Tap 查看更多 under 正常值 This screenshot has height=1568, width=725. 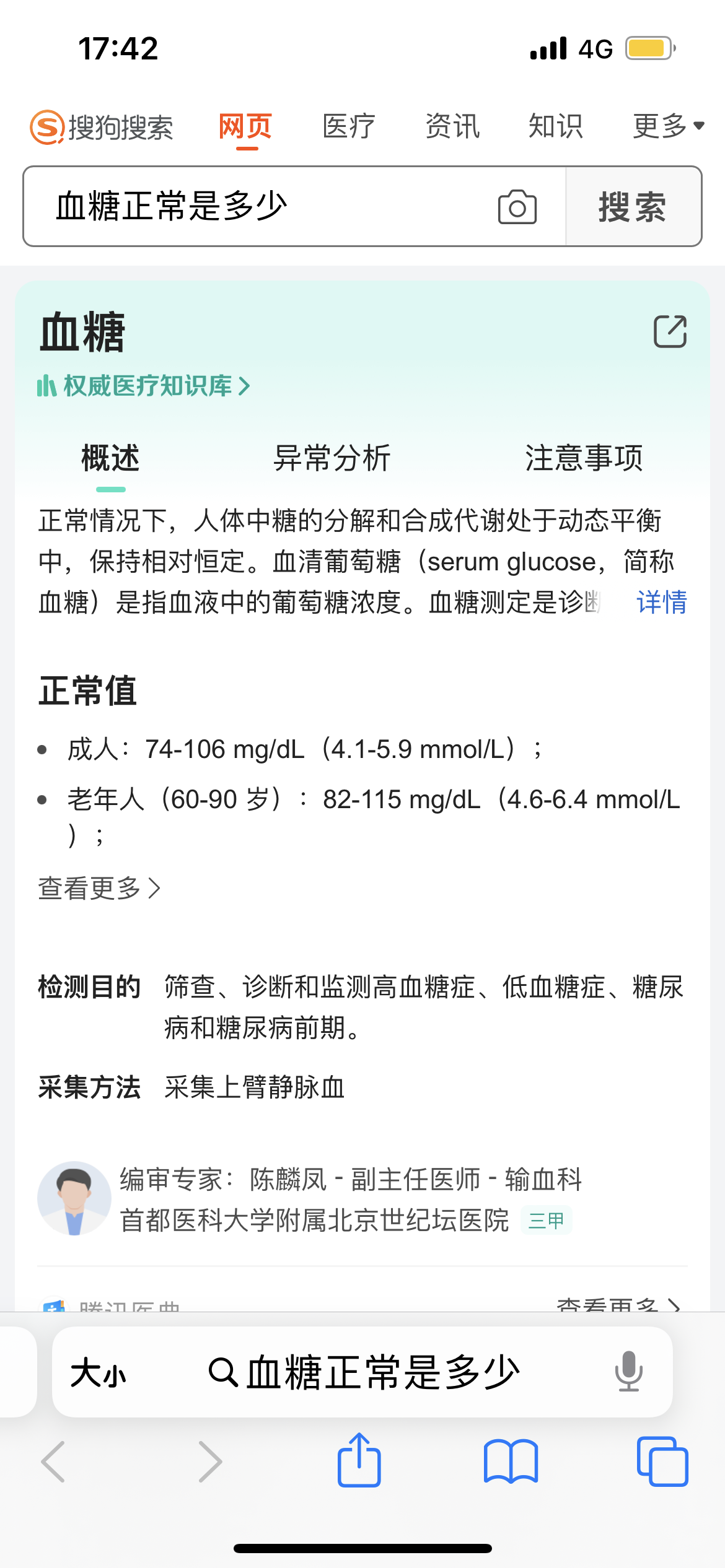99,888
